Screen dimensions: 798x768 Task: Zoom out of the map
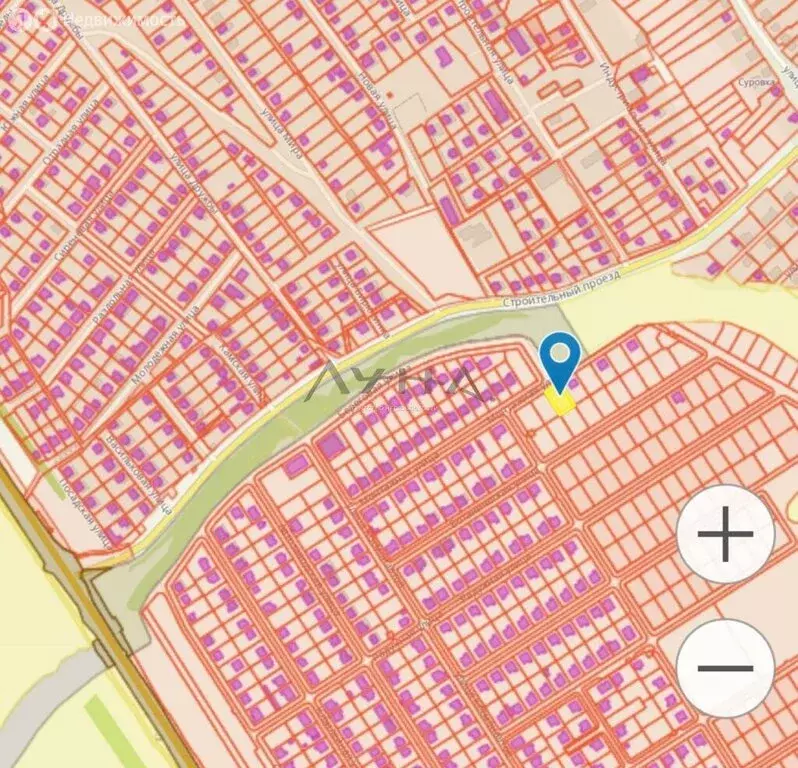(725, 668)
